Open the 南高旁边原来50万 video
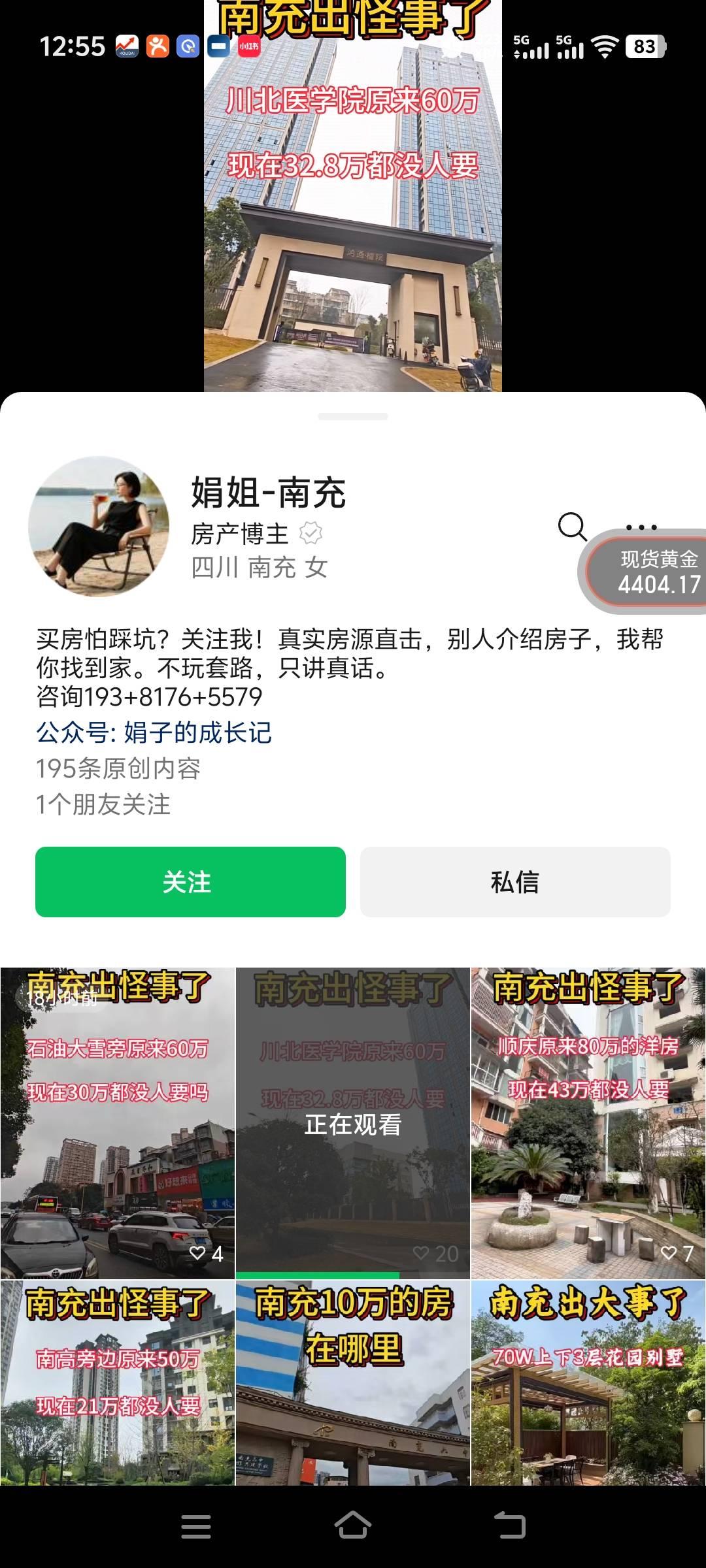Image resolution: width=706 pixels, height=1568 pixels. point(118,1385)
